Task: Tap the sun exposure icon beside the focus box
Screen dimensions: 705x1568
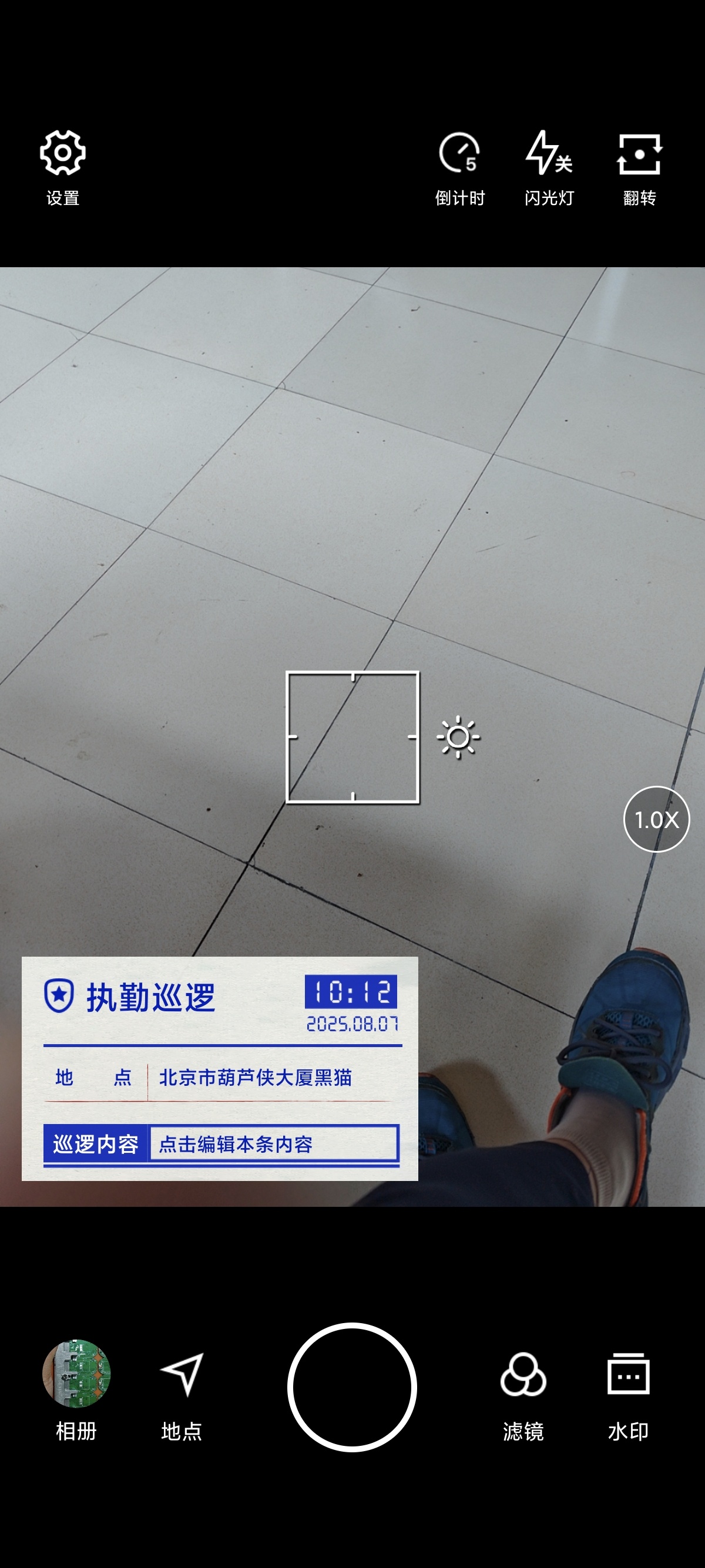Action: pos(458,738)
